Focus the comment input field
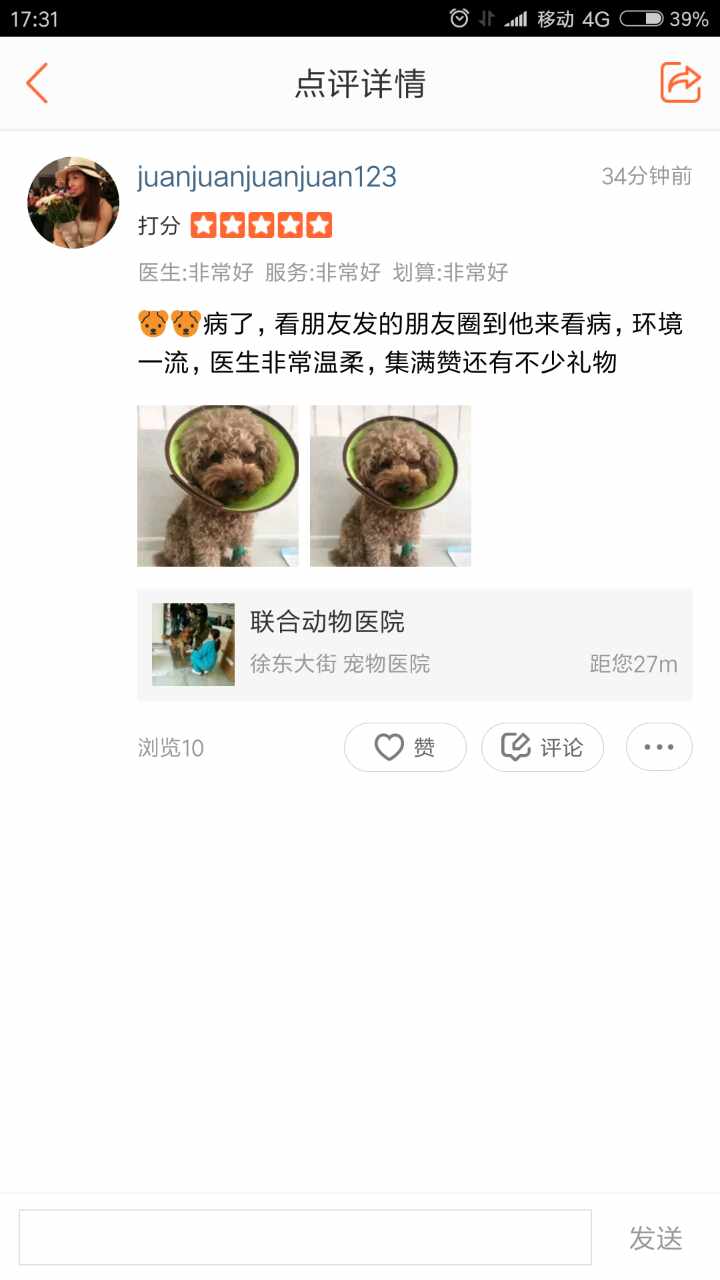The image size is (720, 1280). 305,1237
